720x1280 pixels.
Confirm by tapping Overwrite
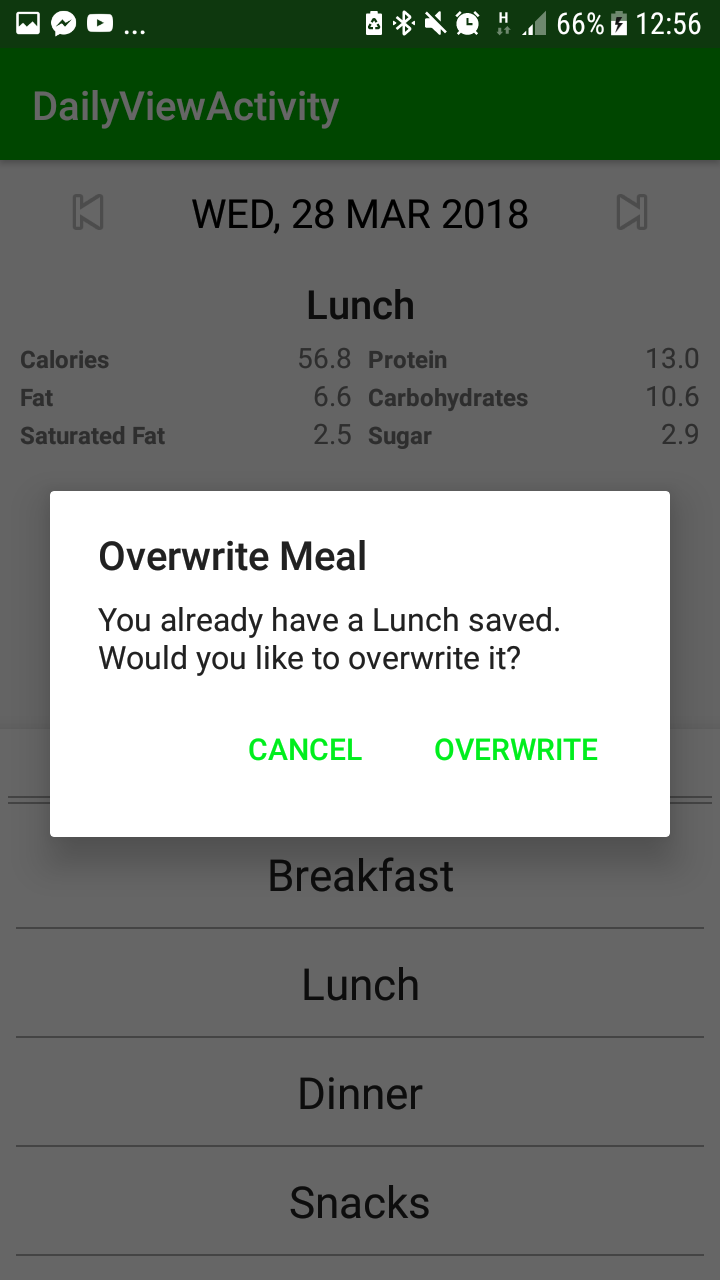point(516,750)
